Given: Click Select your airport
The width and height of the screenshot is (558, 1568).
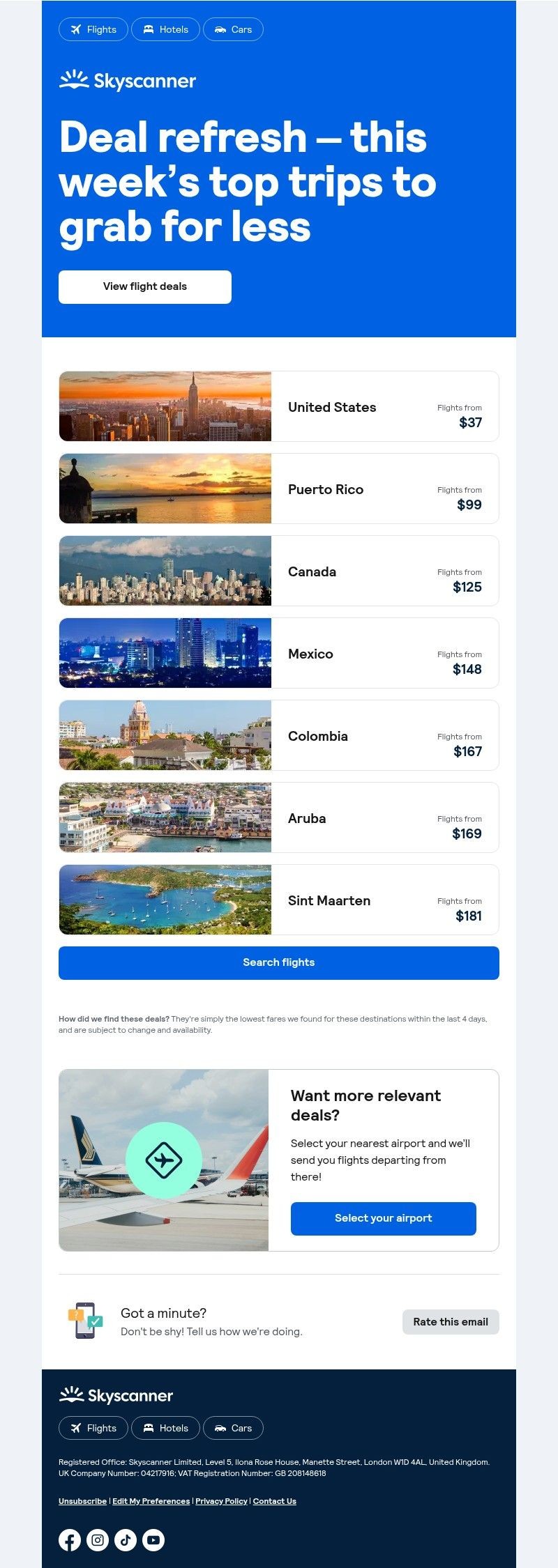Looking at the screenshot, I should 383,1218.
